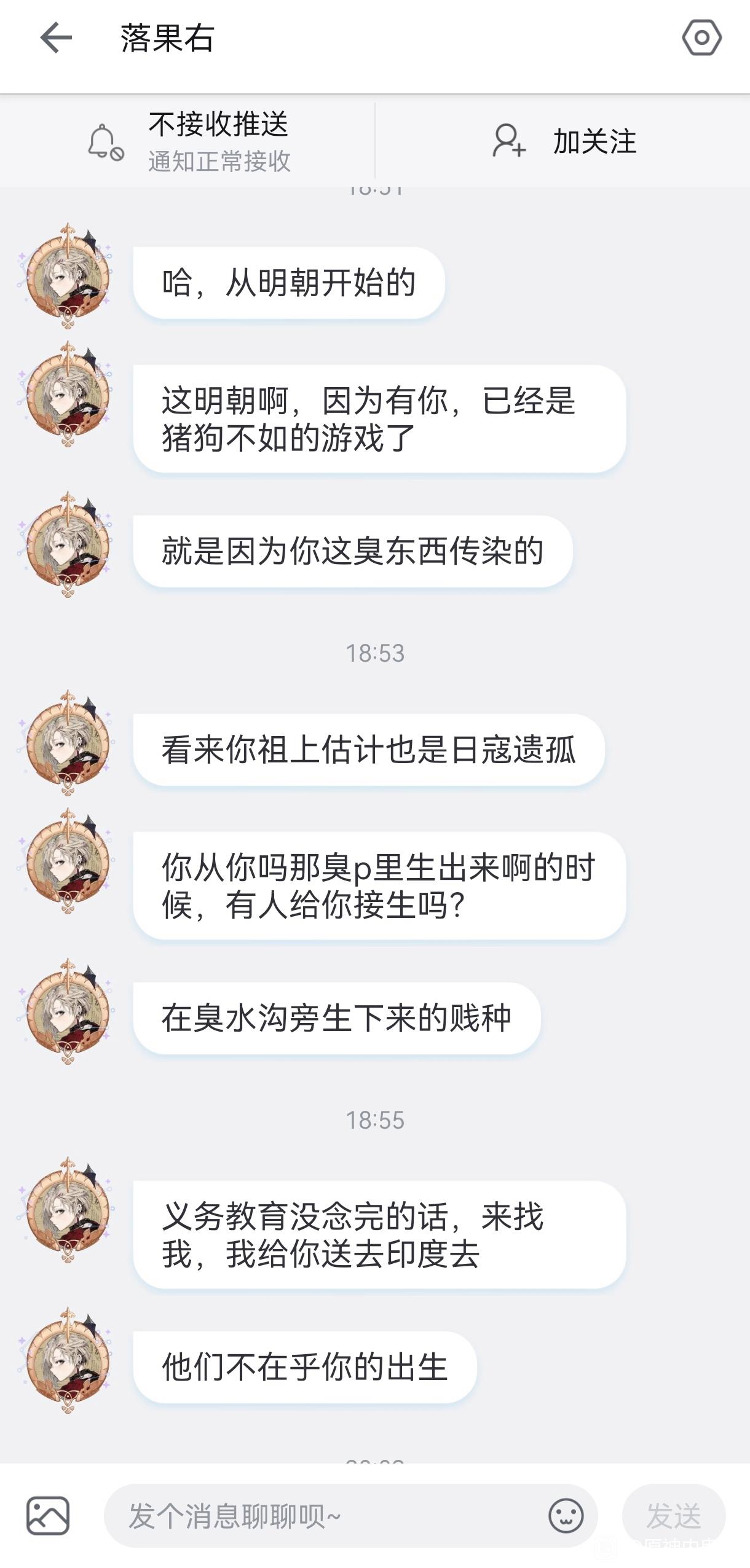Image resolution: width=750 pixels, height=1568 pixels.
Task: Open the image picker icon
Action: click(x=48, y=1515)
